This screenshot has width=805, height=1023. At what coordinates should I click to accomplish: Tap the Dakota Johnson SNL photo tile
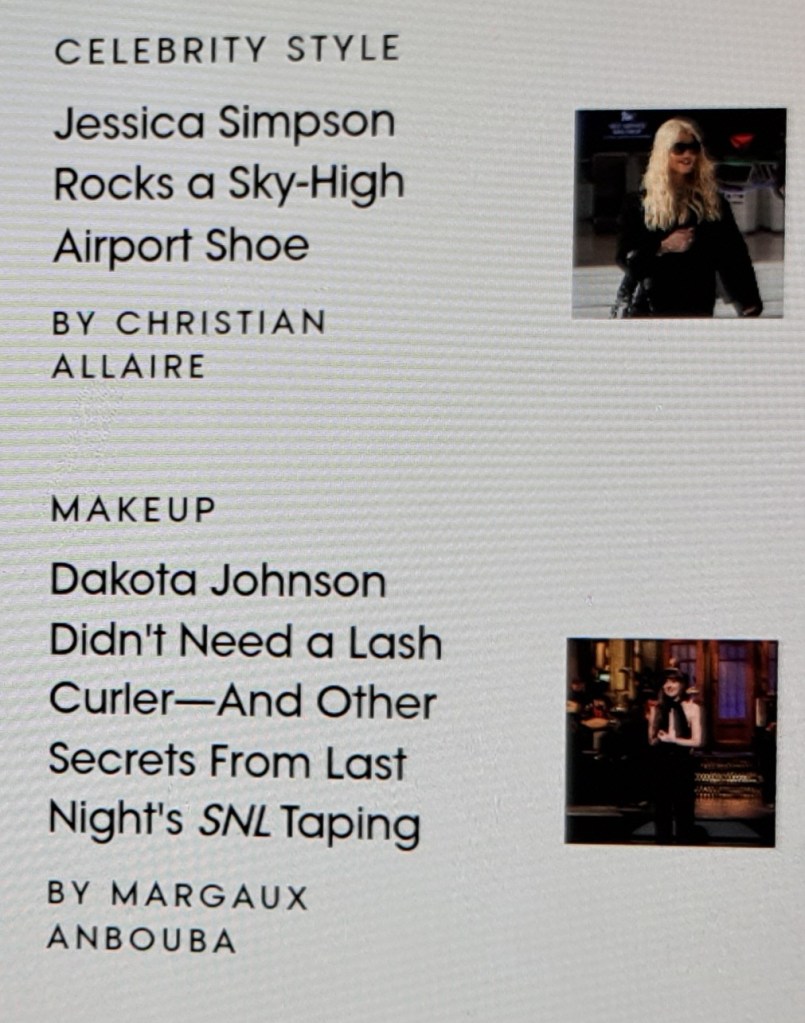pos(671,742)
